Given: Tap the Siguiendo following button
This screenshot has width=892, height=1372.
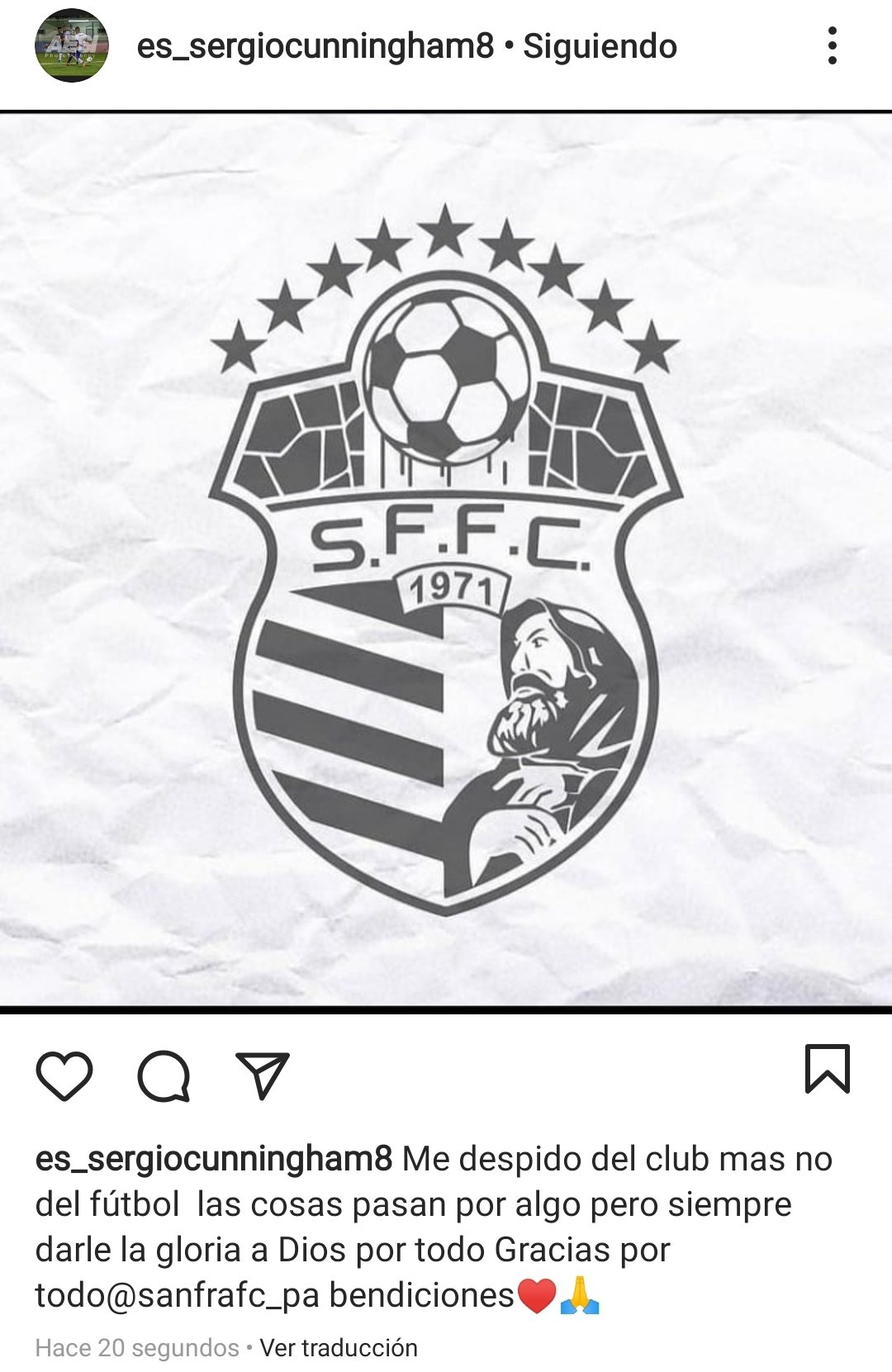Looking at the screenshot, I should pos(600,46).
